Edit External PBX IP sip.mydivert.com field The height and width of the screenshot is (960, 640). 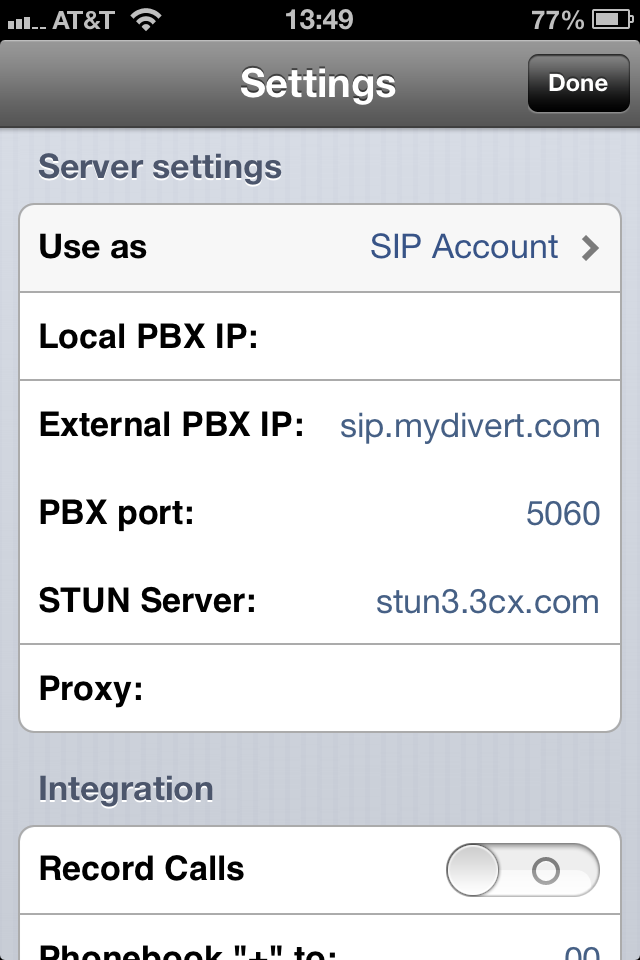tap(470, 426)
